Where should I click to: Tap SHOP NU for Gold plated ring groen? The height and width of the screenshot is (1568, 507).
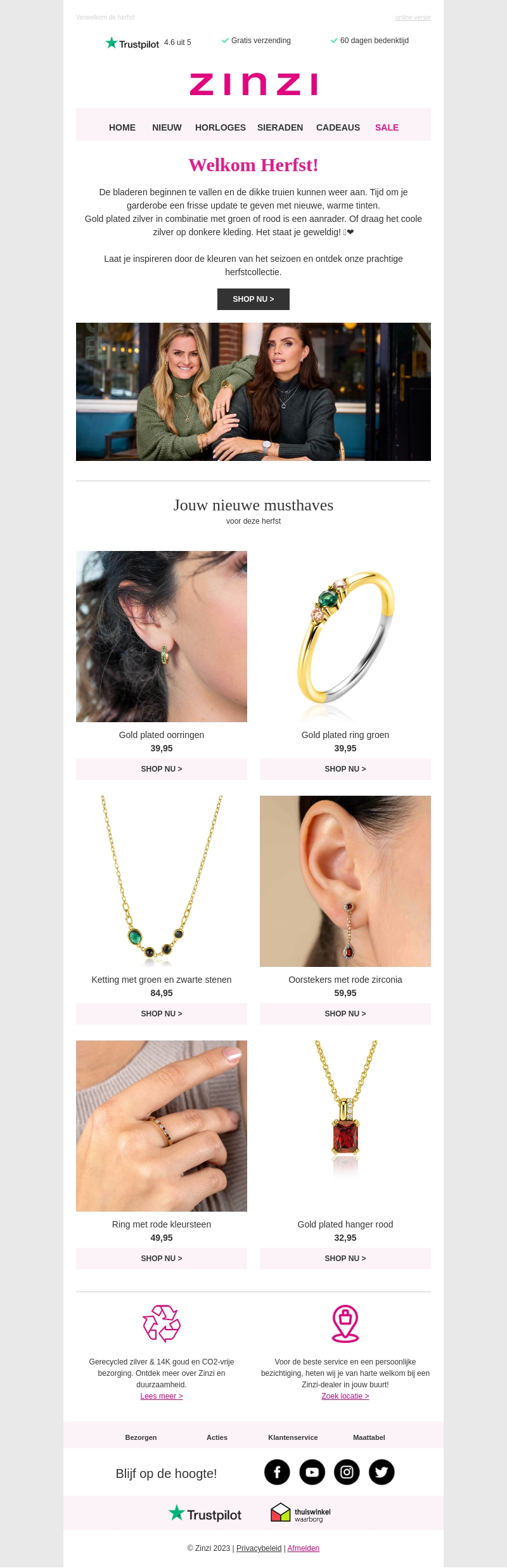point(345,769)
